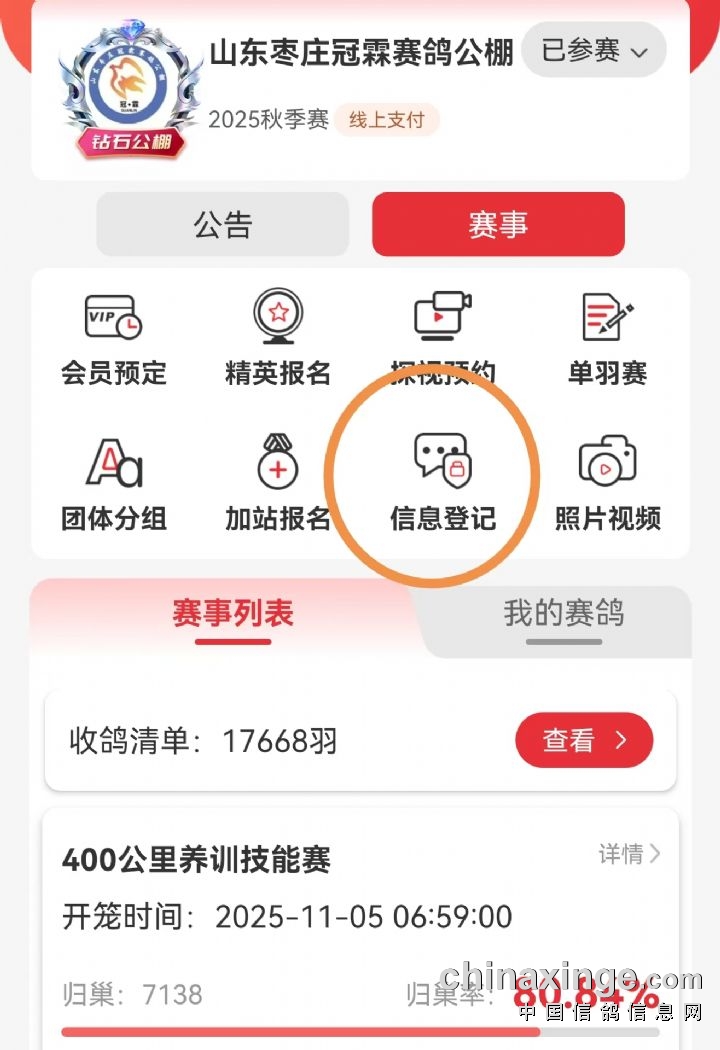Switch to 我的赛鸽 tab
720x1050 pixels.
point(563,613)
